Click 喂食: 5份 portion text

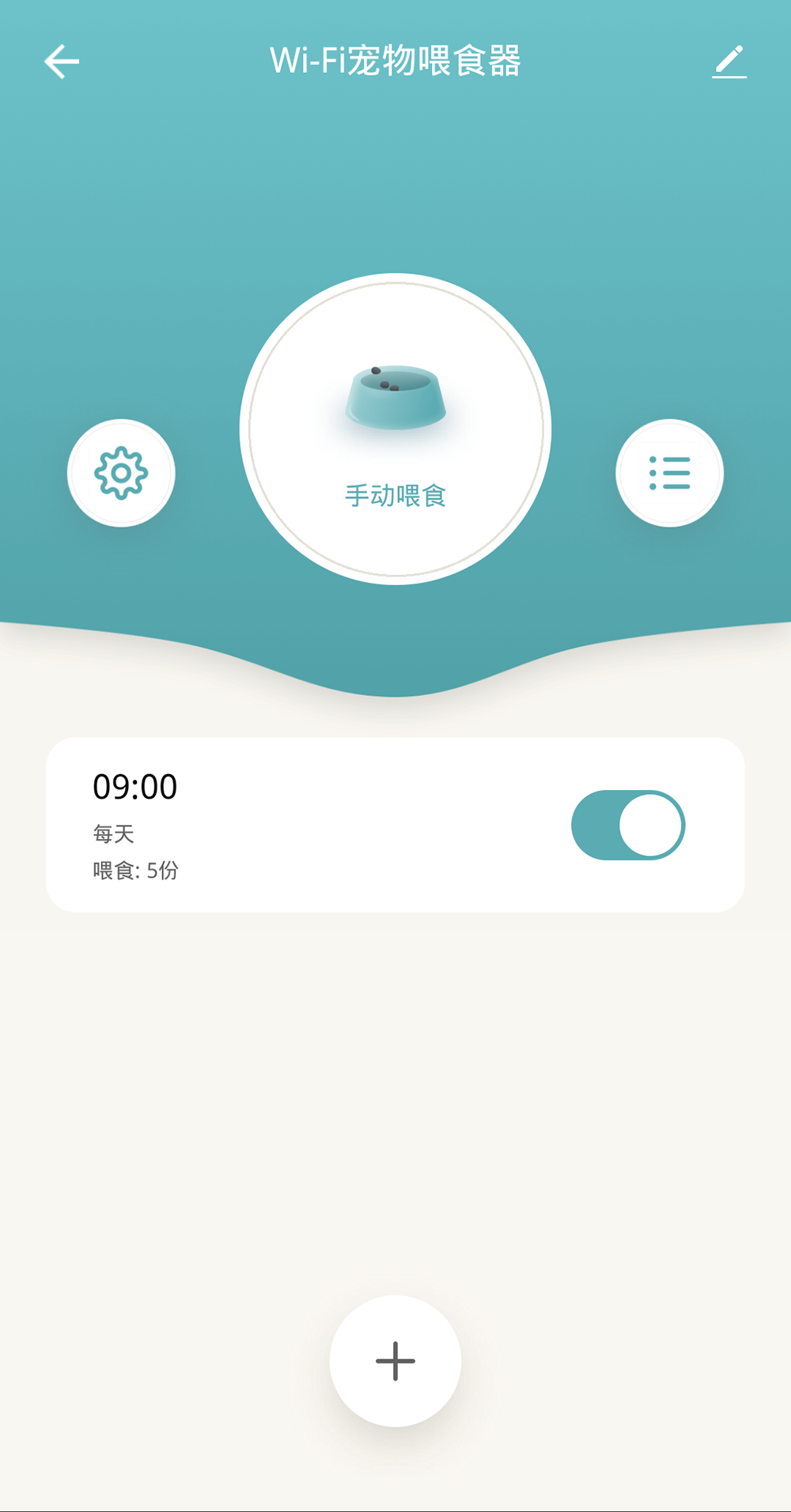pyautogui.click(x=134, y=871)
